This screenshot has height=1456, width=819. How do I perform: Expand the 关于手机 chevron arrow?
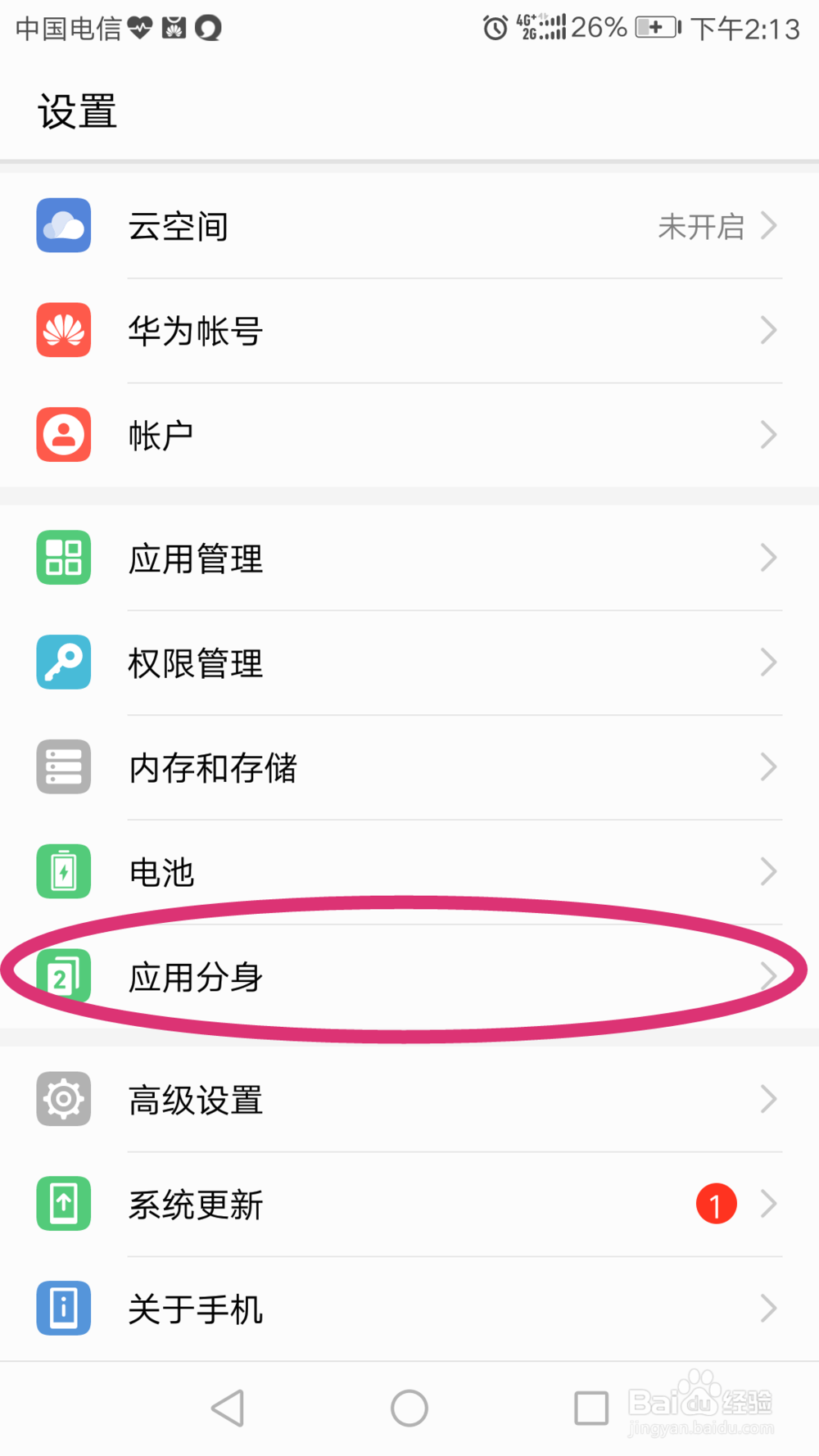[x=768, y=1309]
